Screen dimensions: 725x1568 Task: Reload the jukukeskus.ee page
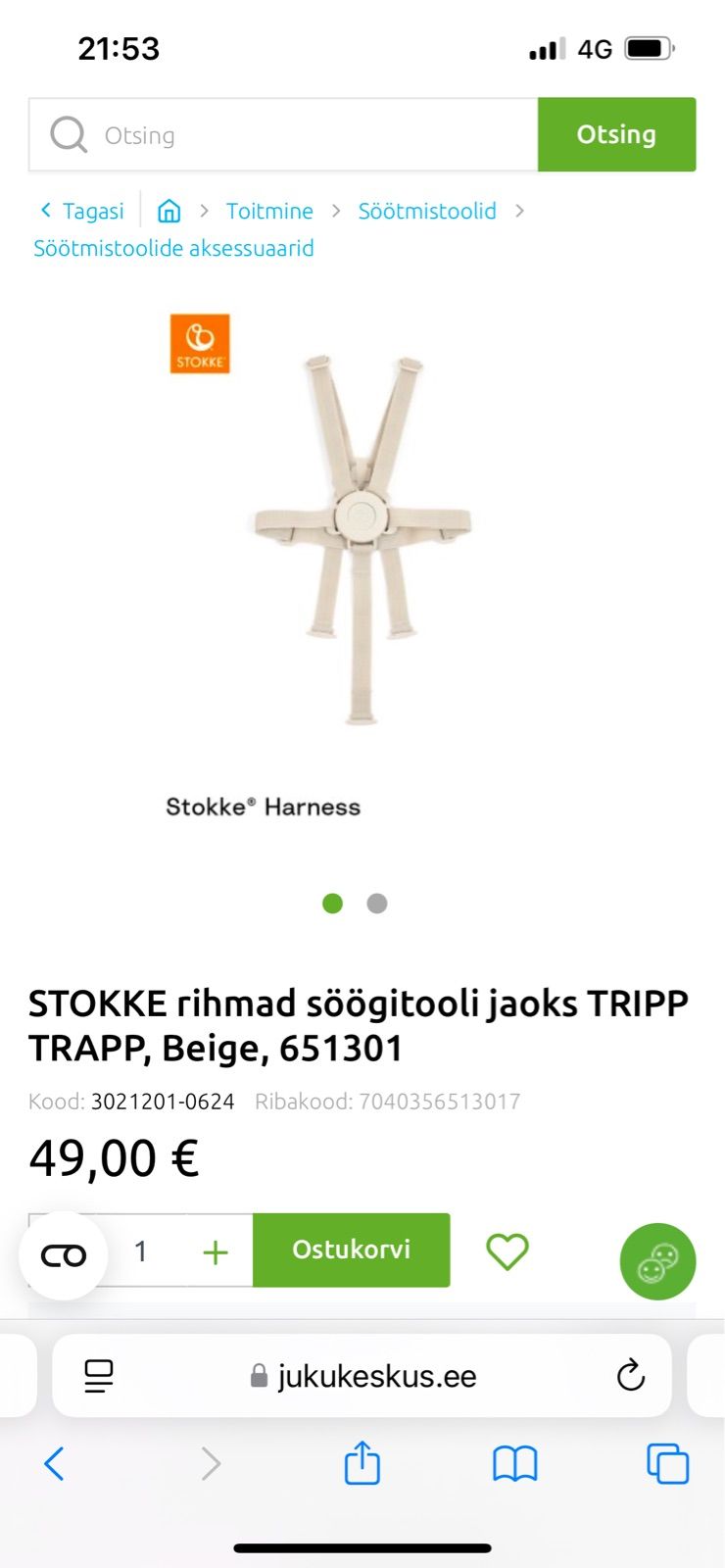point(630,1376)
